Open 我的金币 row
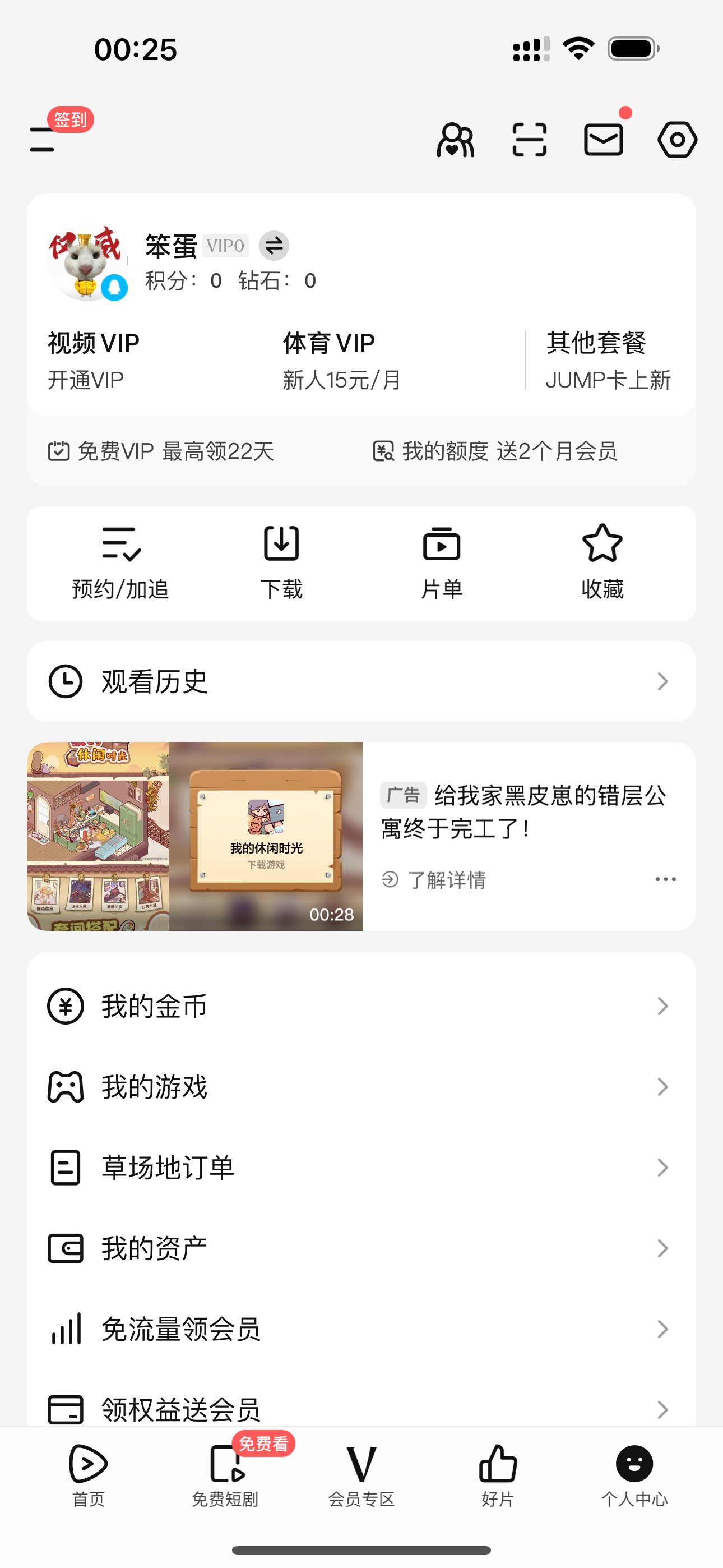The image size is (723, 1568). tap(361, 1006)
